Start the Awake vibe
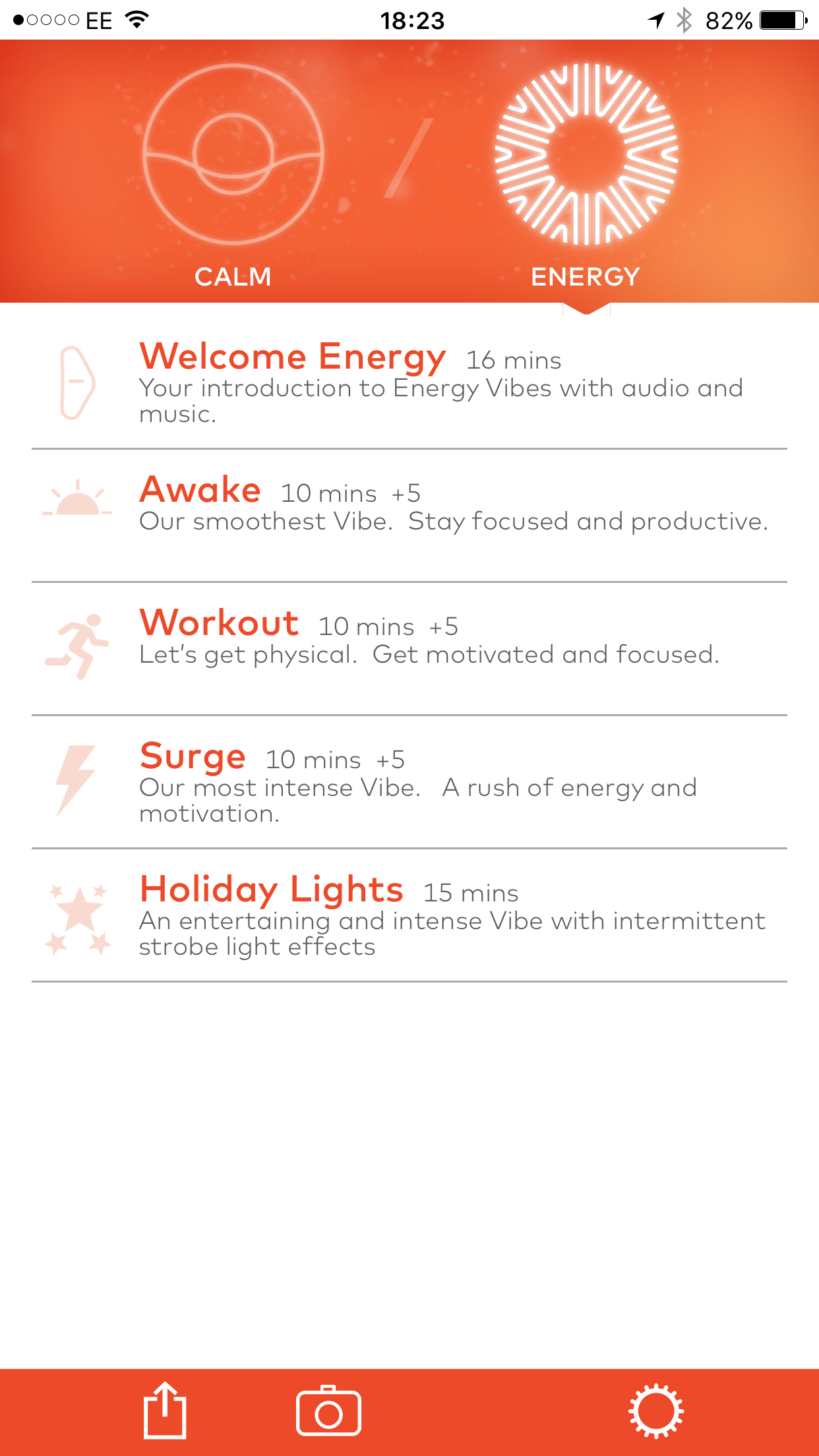 [409, 516]
